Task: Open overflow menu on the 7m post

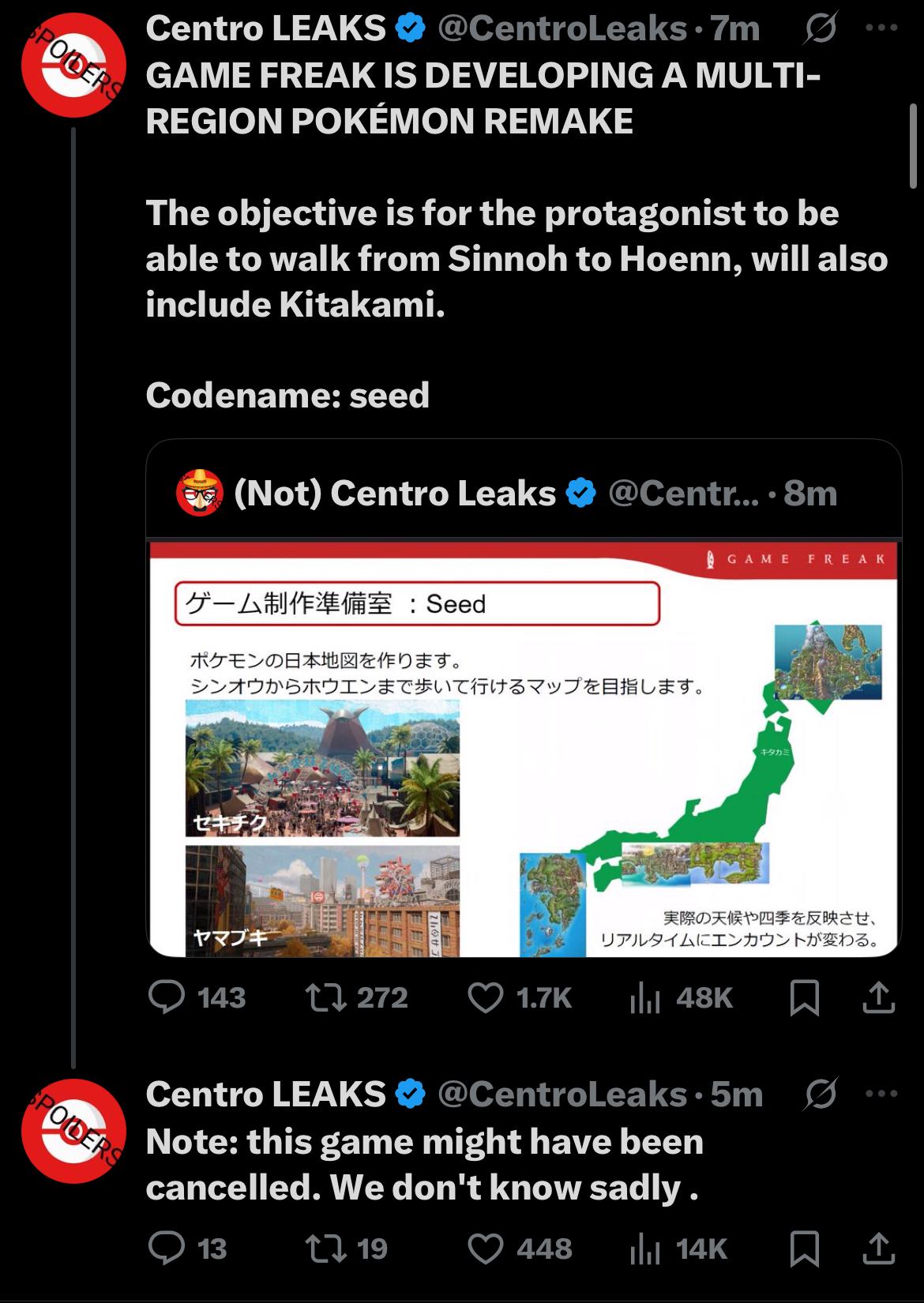Action: point(881,29)
